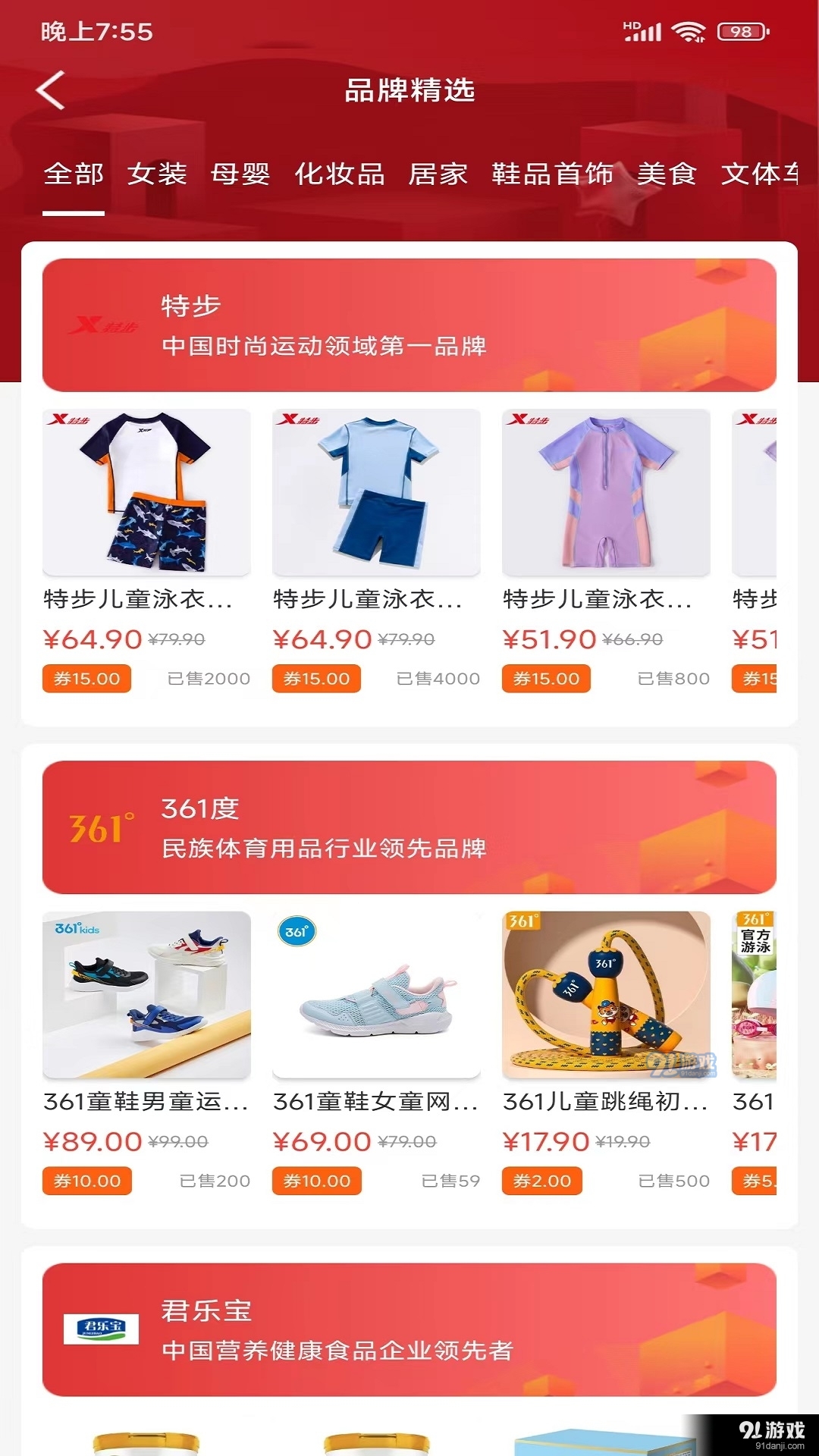Open the 化妆品 category tab
The height and width of the screenshot is (1456, 819).
coord(340,174)
